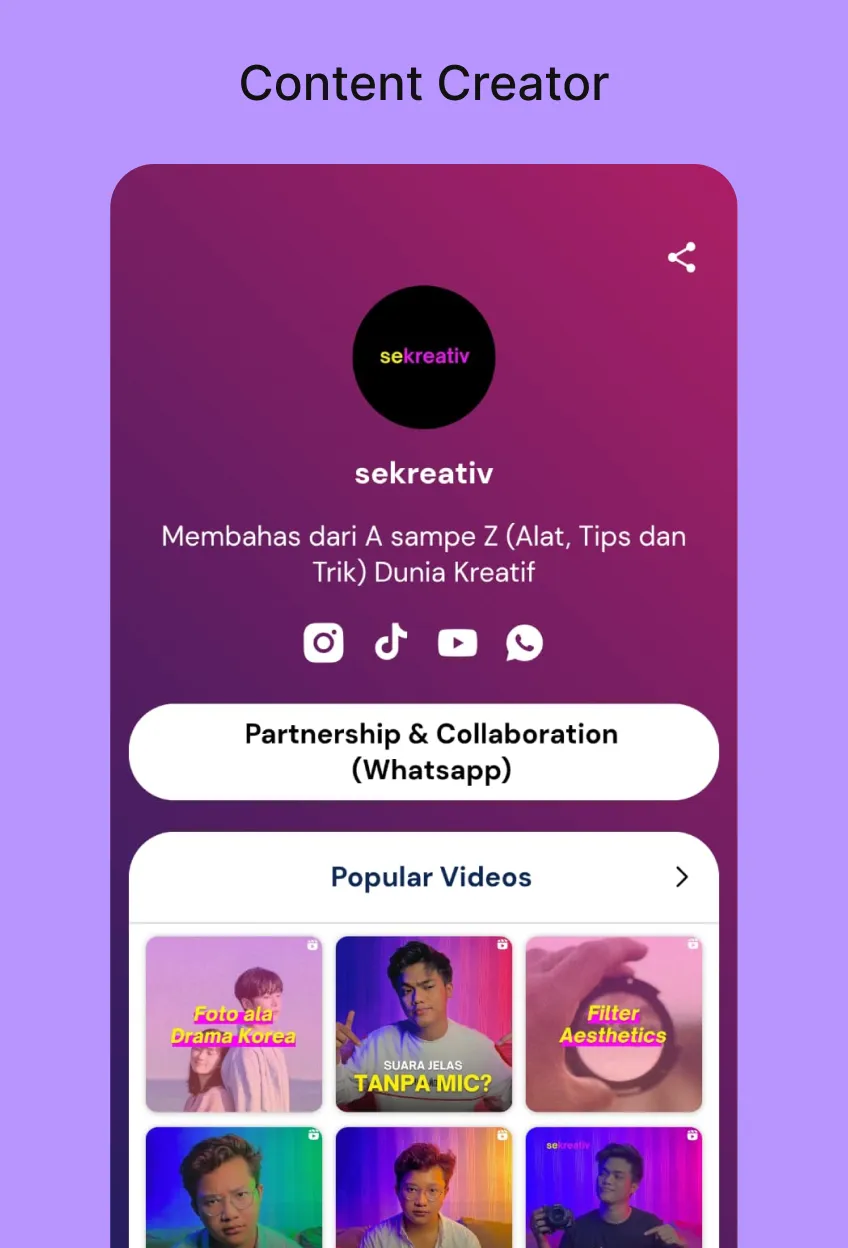The image size is (848, 1248).
Task: Click the 'Content Creator' page title
Action: point(424,83)
